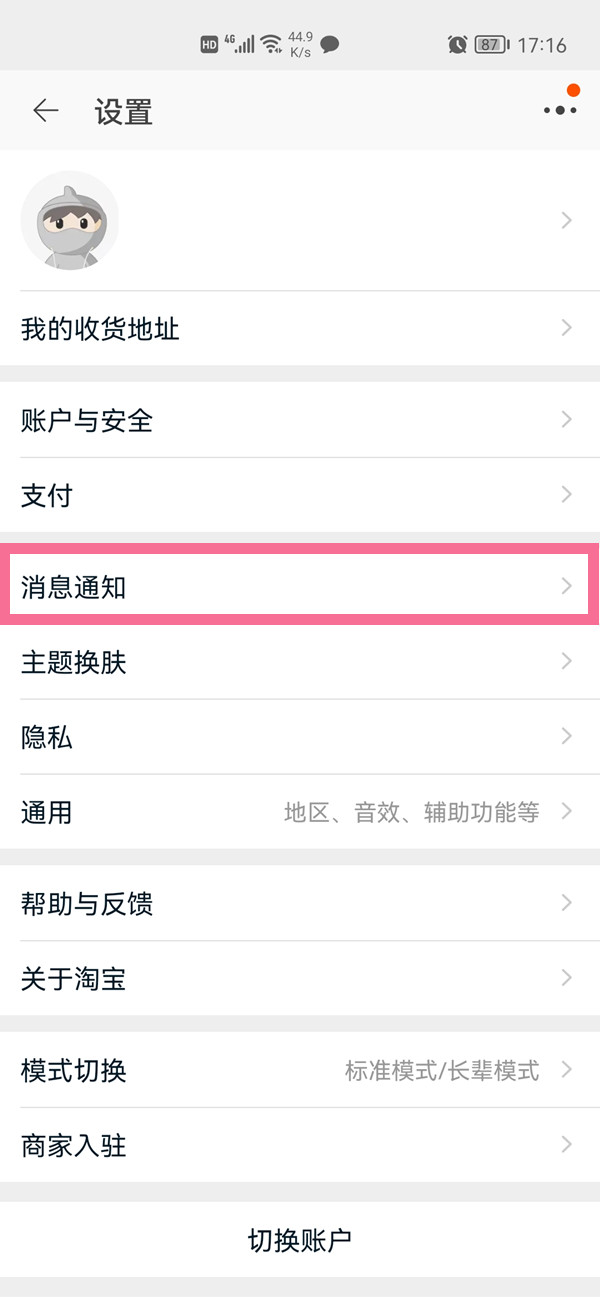Open 消息通知 settings
This screenshot has width=600, height=1300.
pyautogui.click(x=300, y=586)
